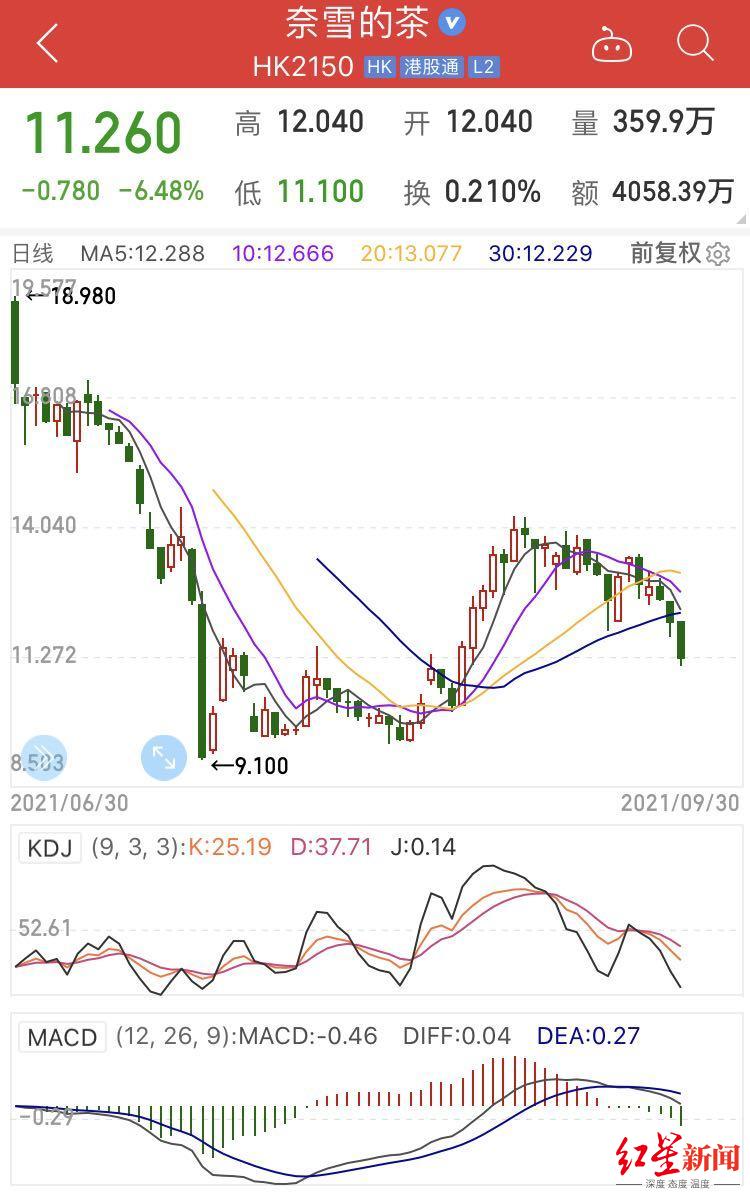Viewport: 750px width, 1200px height.
Task: Switch the MACD indicator selector
Action: 62,1037
